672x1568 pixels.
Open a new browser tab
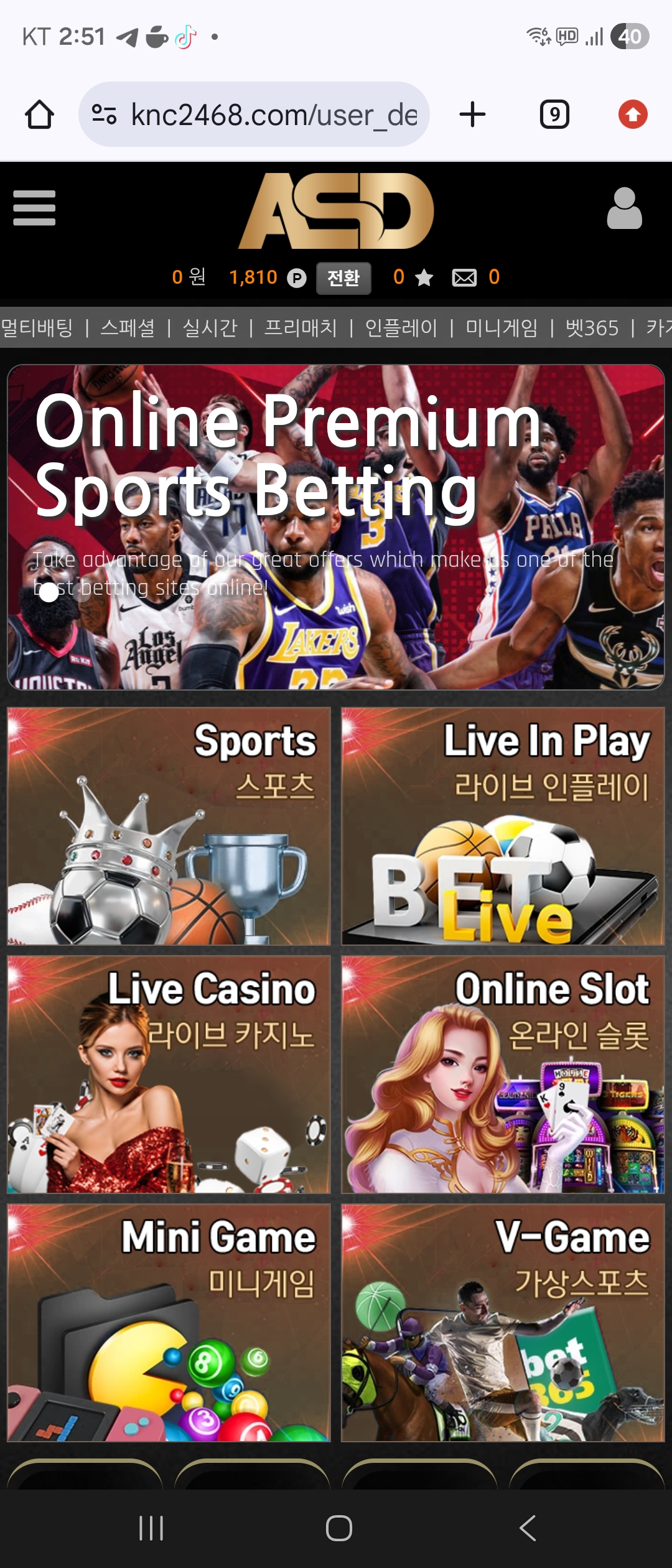(x=472, y=114)
